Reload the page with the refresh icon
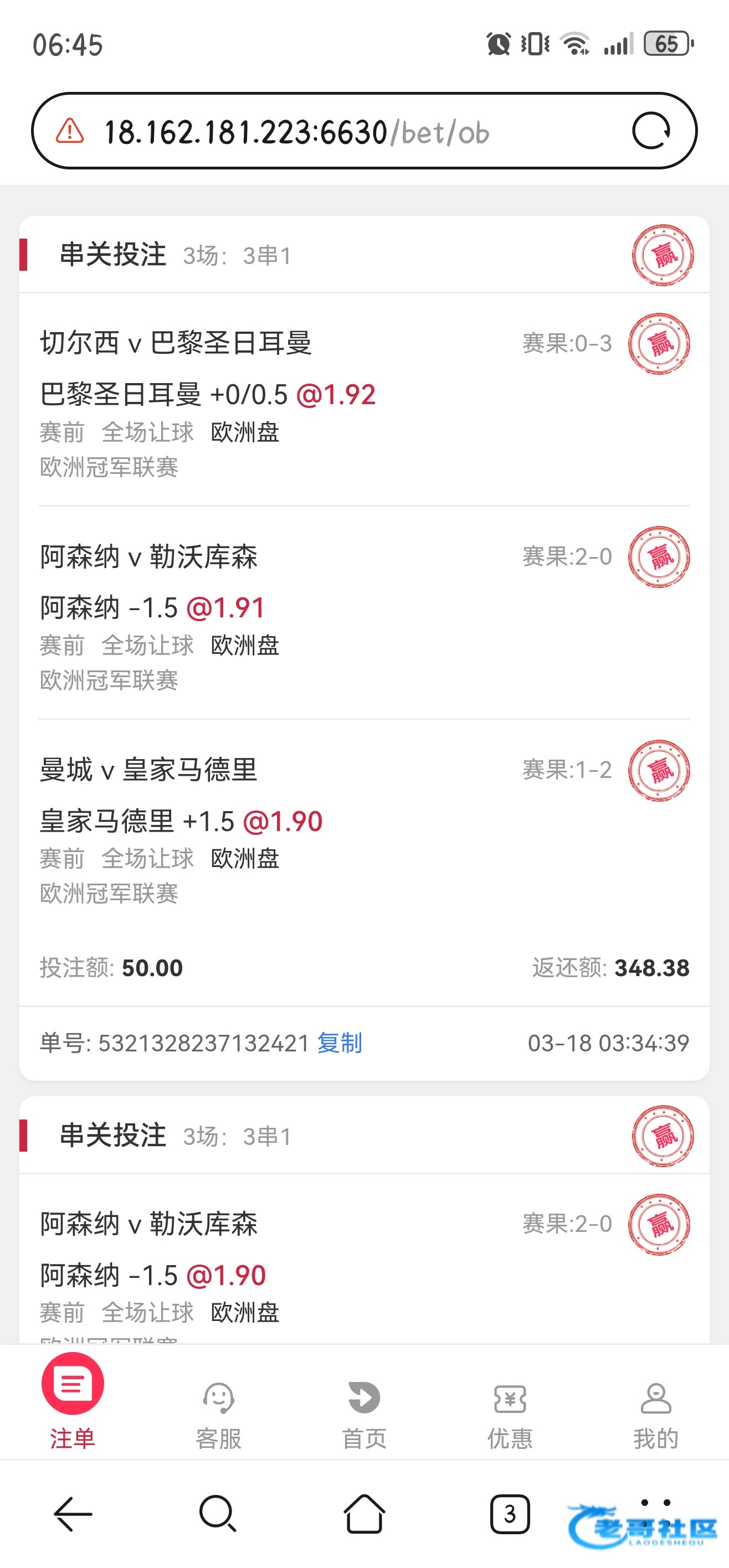The width and height of the screenshot is (729, 1568). pos(650,131)
